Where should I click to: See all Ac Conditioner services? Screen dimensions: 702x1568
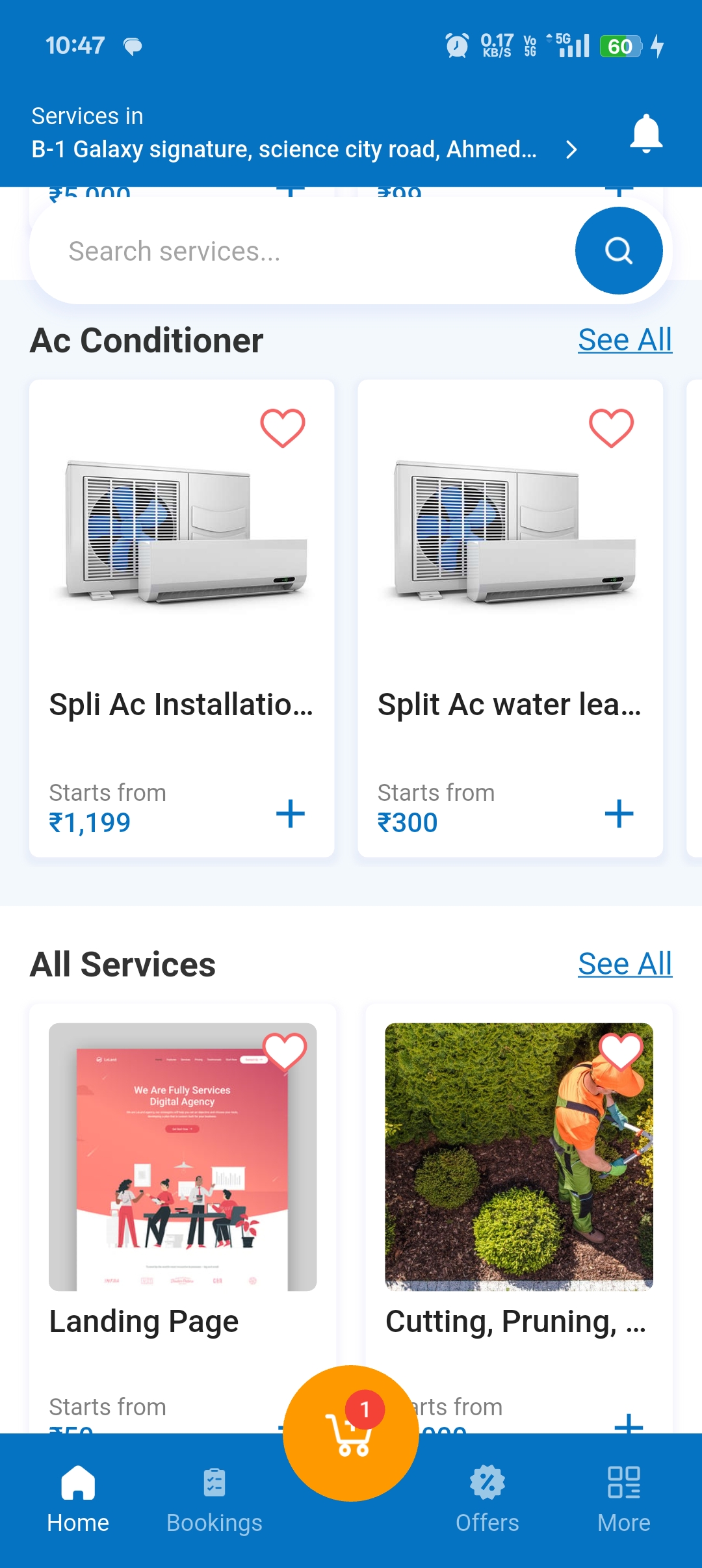(x=624, y=340)
